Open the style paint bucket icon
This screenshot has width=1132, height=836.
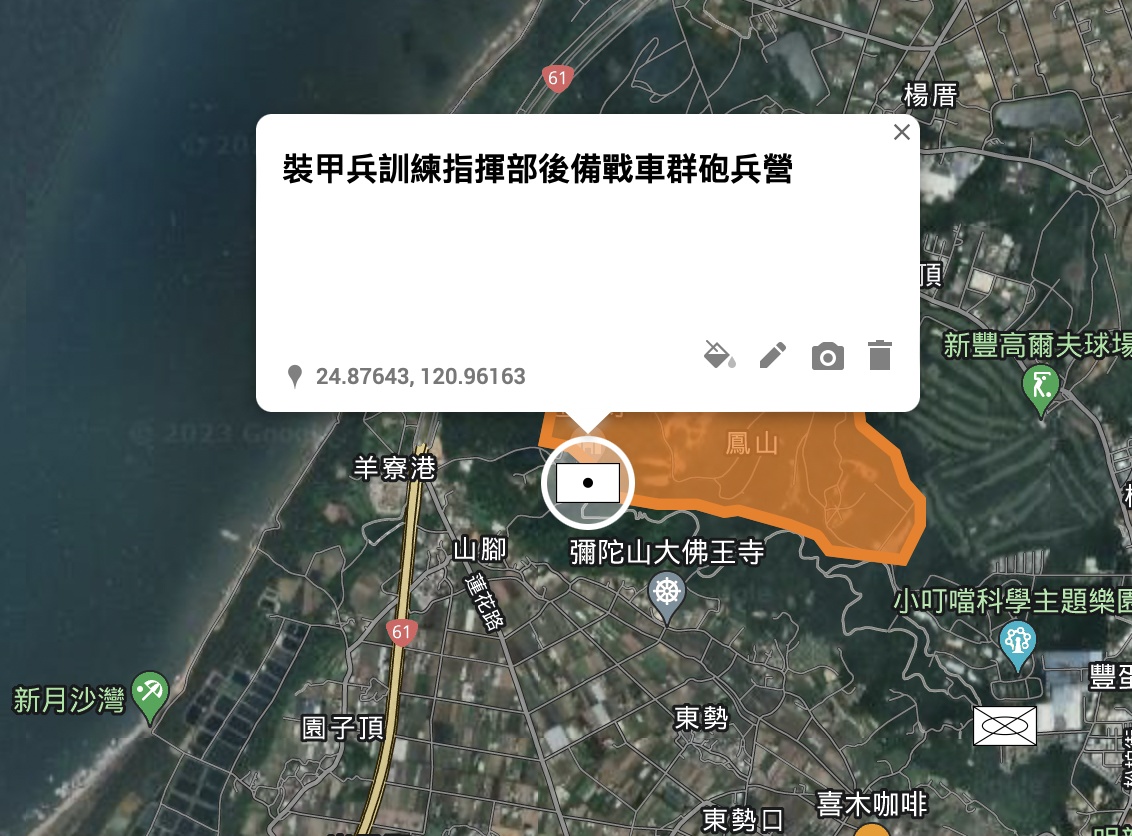719,355
